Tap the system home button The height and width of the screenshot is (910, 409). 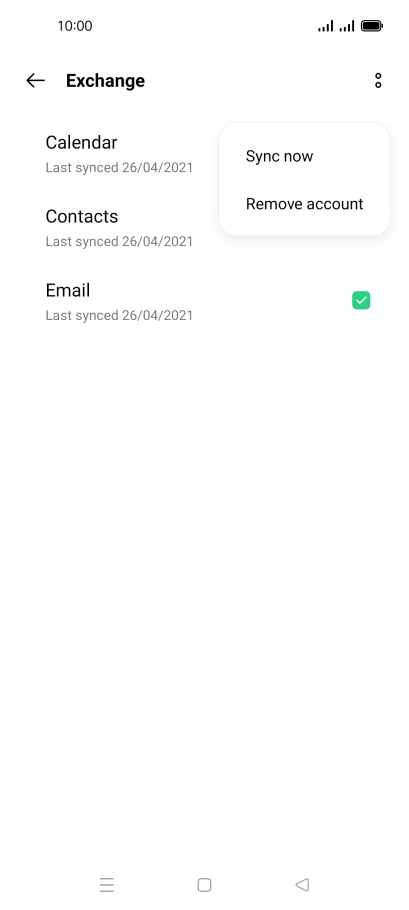pyautogui.click(x=204, y=884)
